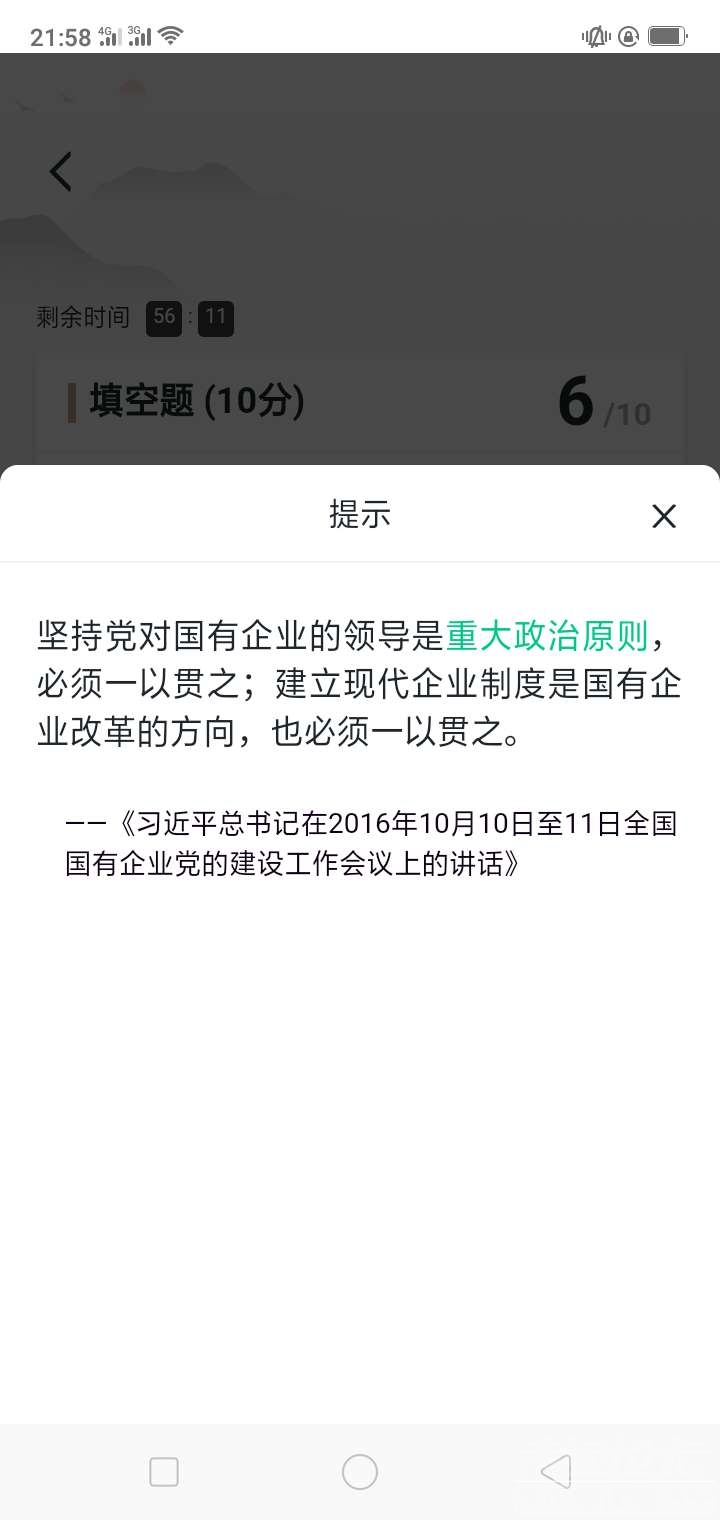
Task: Tap the remaining minutes box showing 56
Action: [x=165, y=318]
